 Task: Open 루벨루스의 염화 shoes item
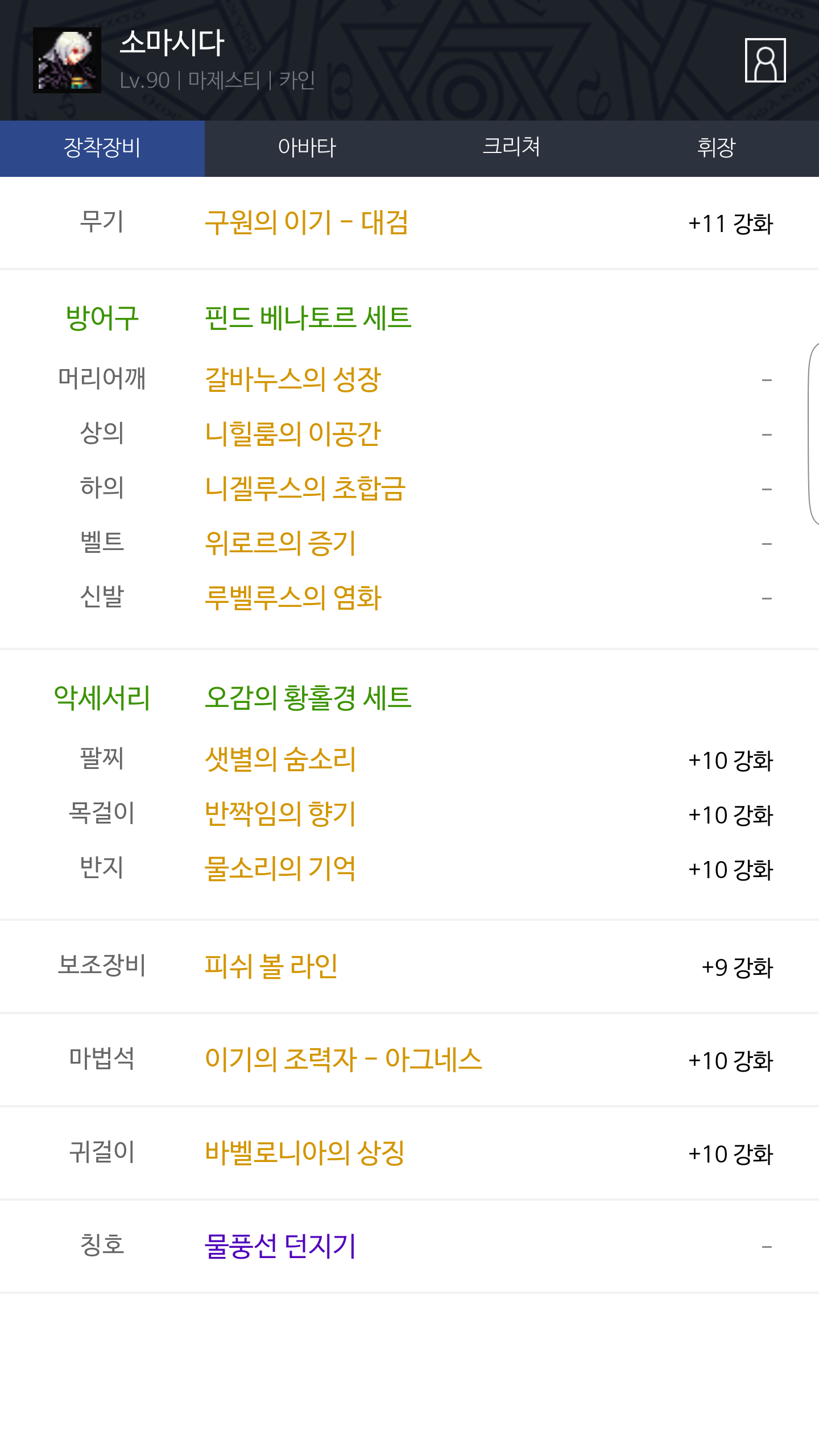point(293,598)
